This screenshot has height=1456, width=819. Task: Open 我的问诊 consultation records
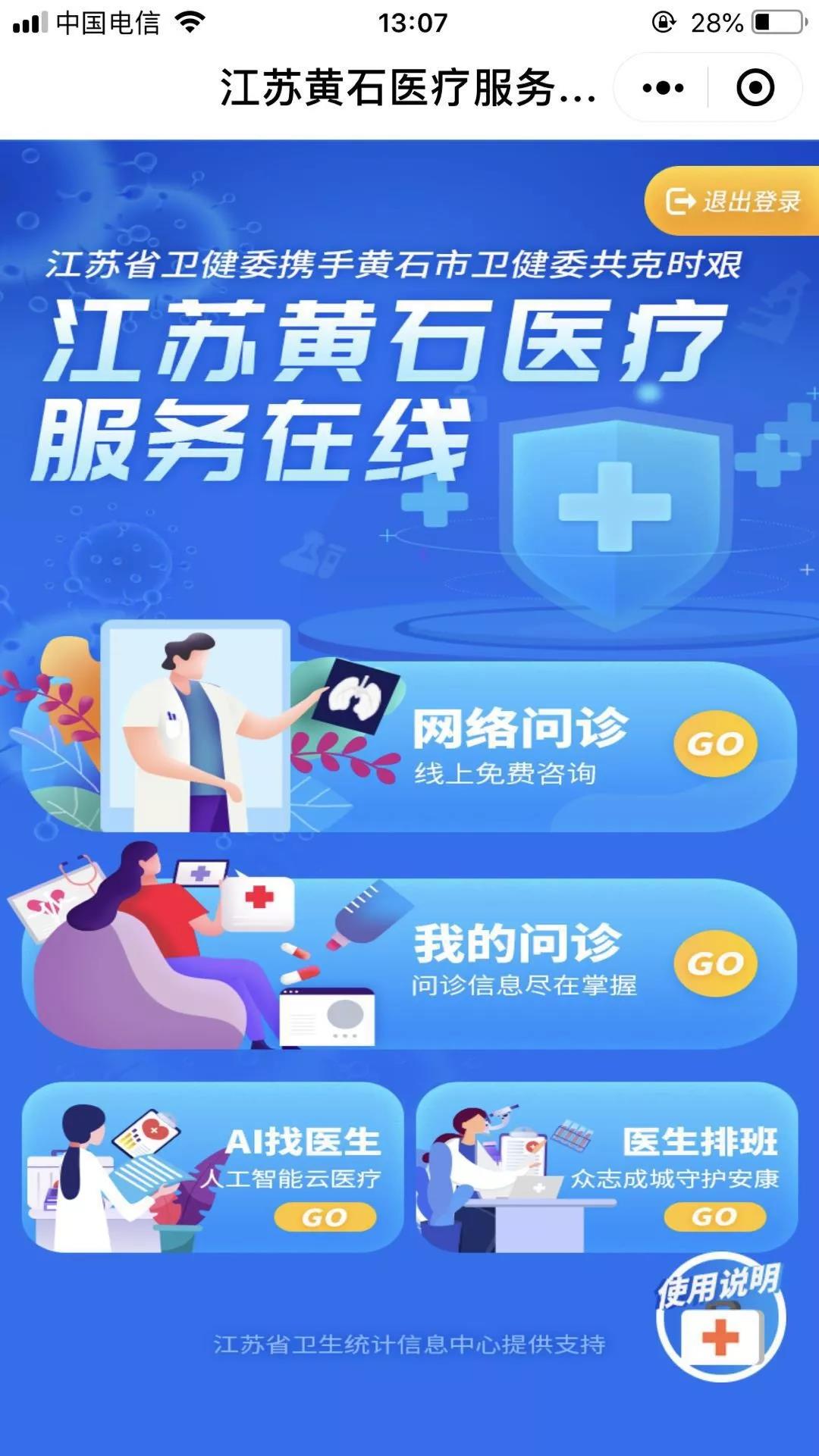(409, 963)
